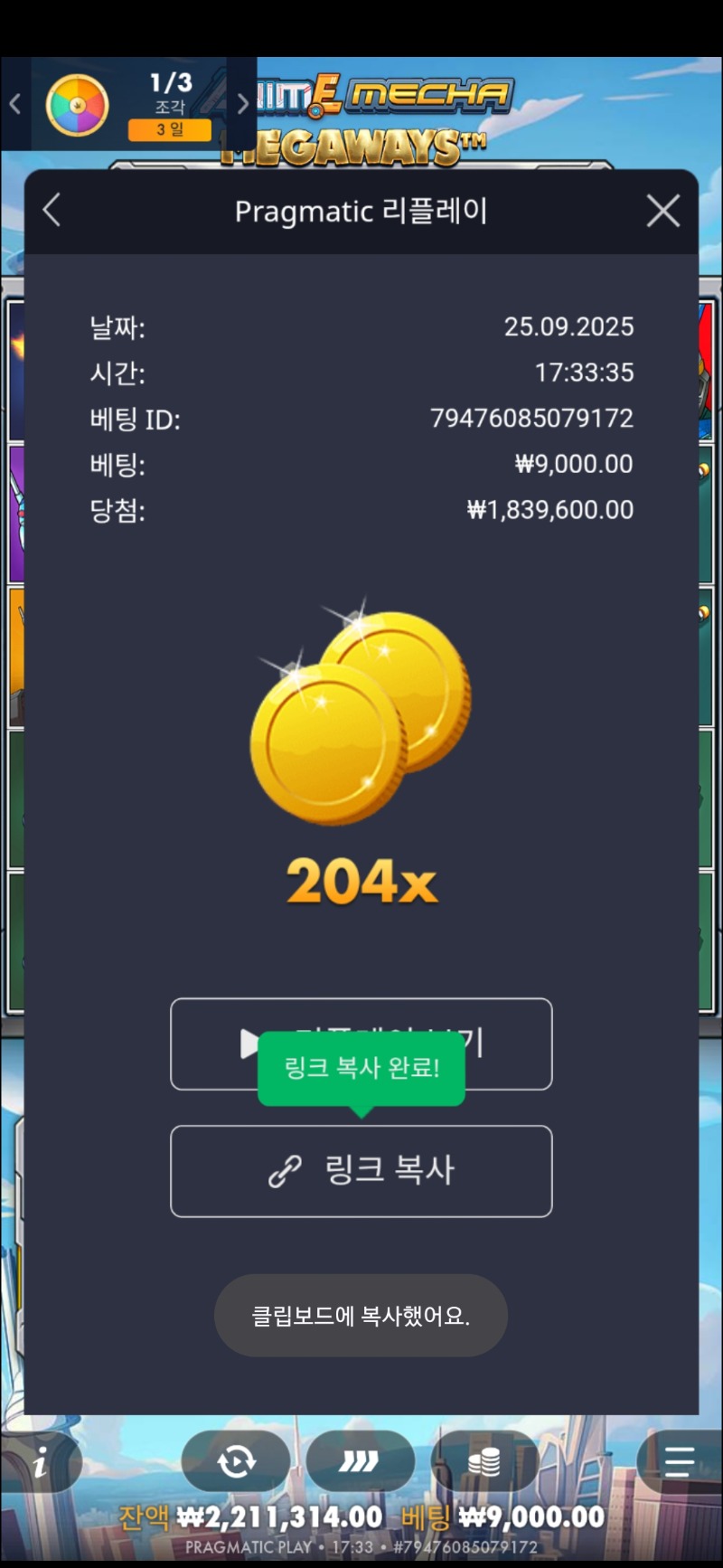Open the replay history button
This screenshot has height=1568, width=723.
pos(236,1461)
